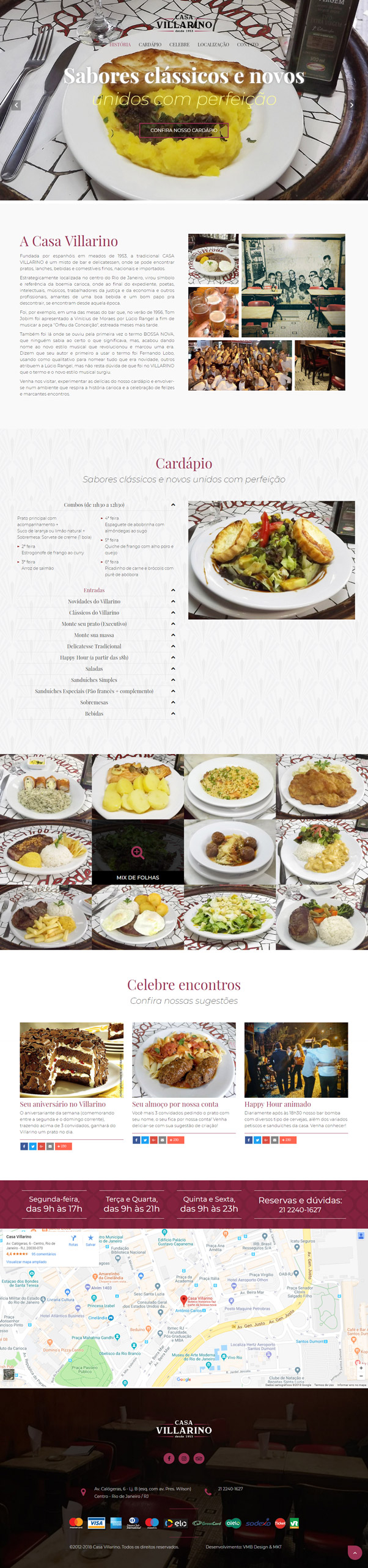Expand the Bebidas section
The width and height of the screenshot is (368, 1568).
coord(94,713)
